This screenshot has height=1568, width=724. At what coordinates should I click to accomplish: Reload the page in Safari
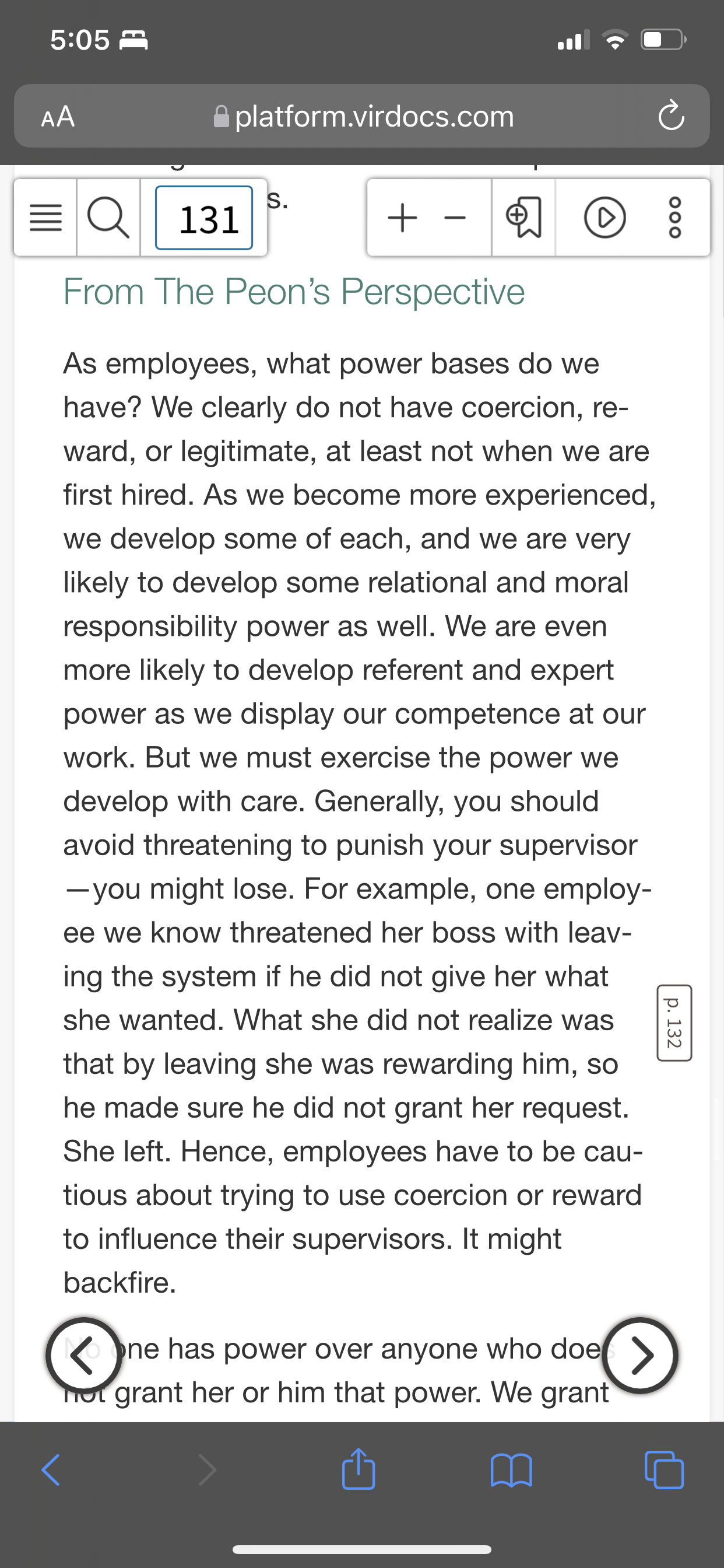point(671,116)
